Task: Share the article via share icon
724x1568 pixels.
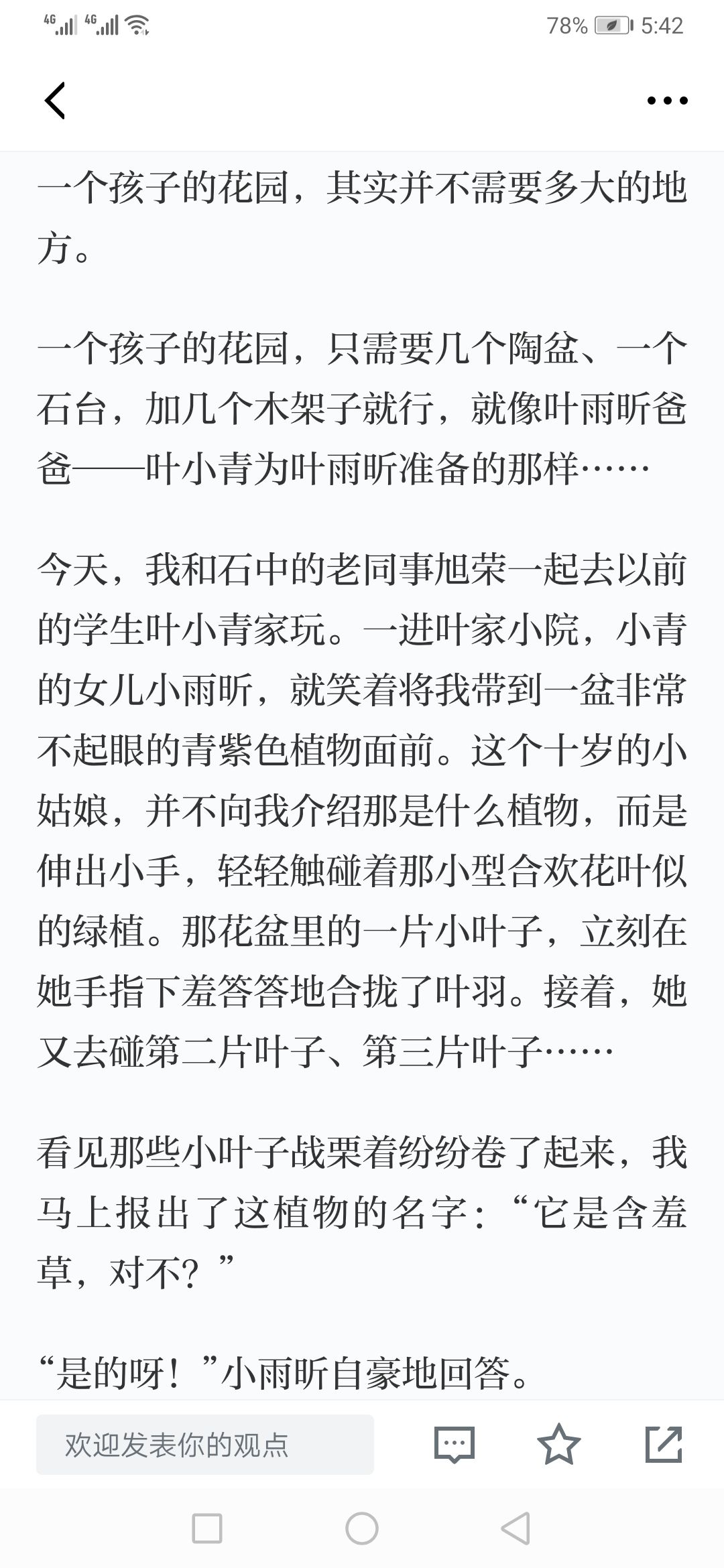Action: pyautogui.click(x=664, y=1444)
